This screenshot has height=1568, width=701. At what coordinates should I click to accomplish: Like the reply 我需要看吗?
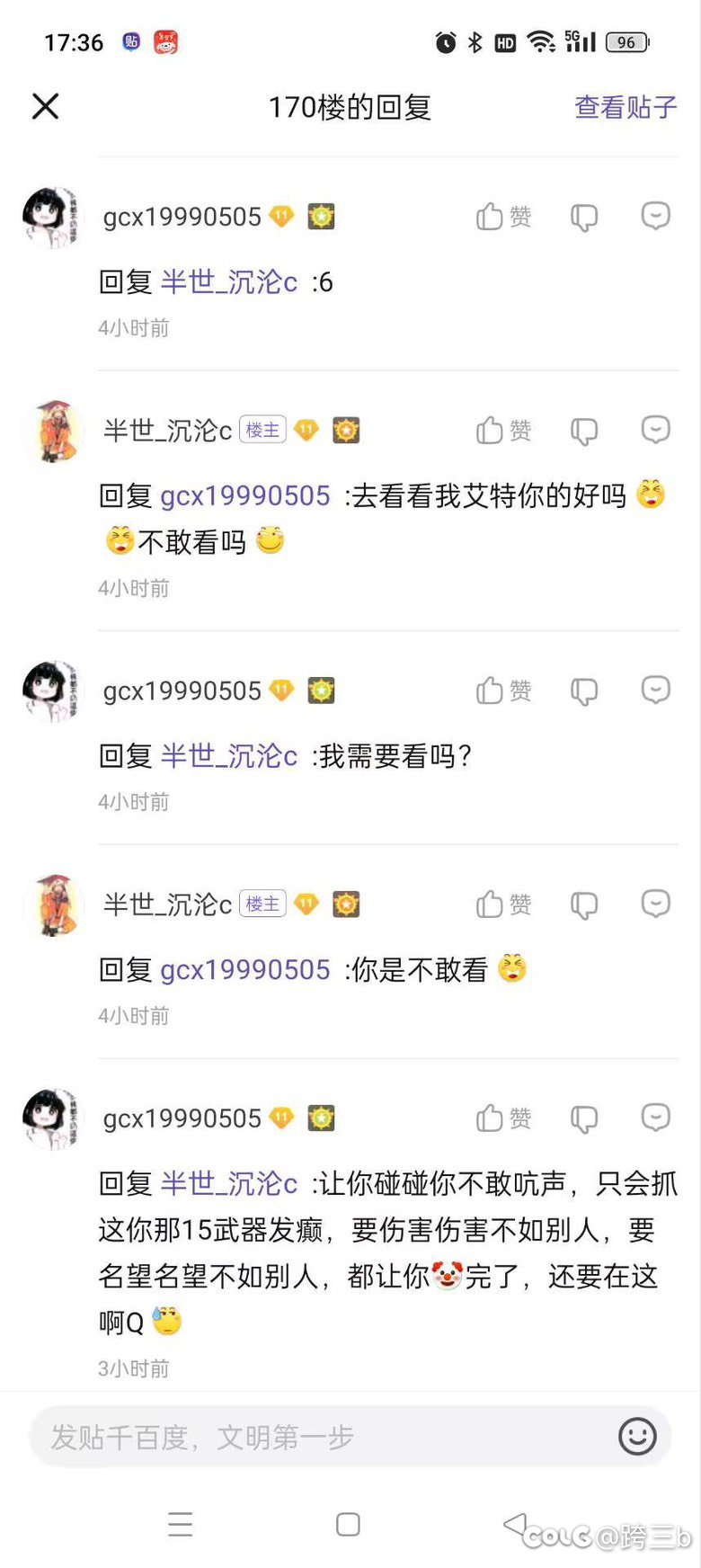[503, 690]
